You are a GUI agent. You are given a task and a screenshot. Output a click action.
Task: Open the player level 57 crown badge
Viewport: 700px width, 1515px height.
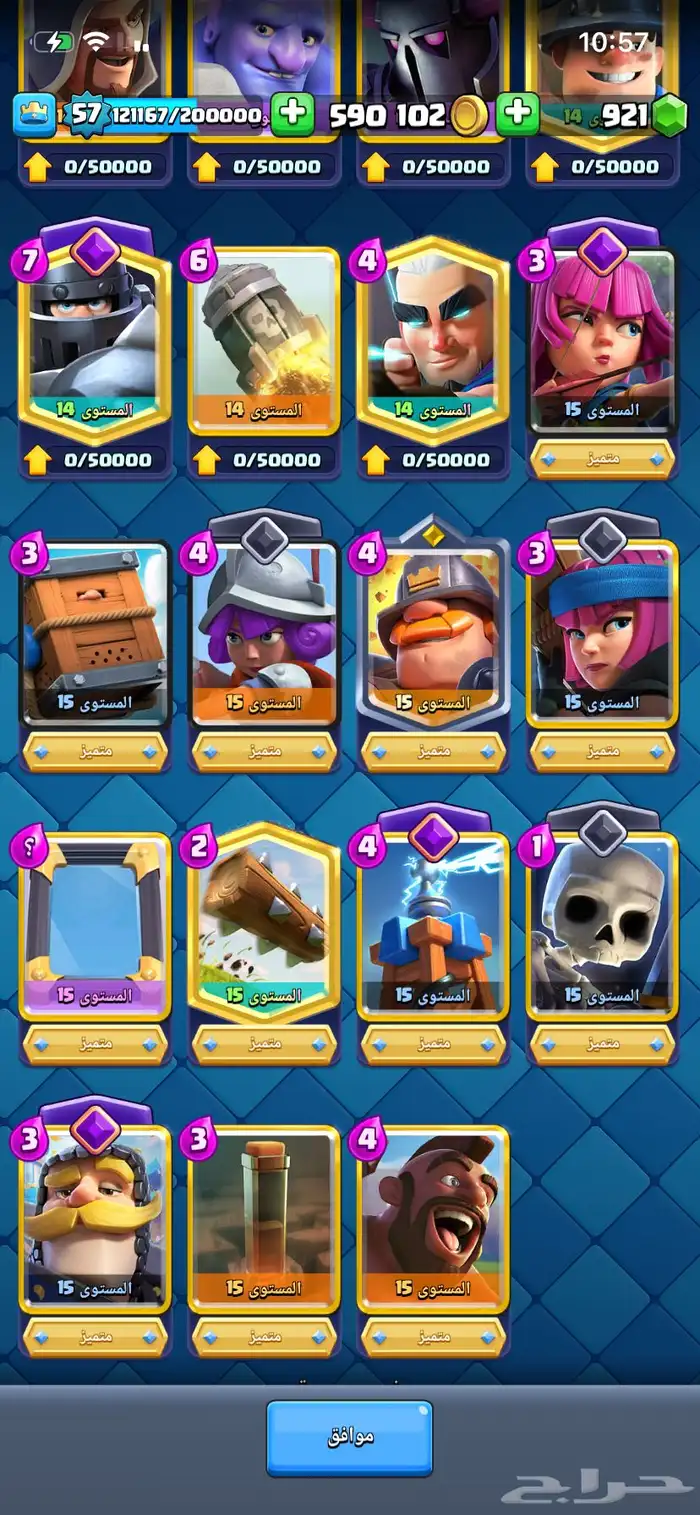click(x=35, y=115)
